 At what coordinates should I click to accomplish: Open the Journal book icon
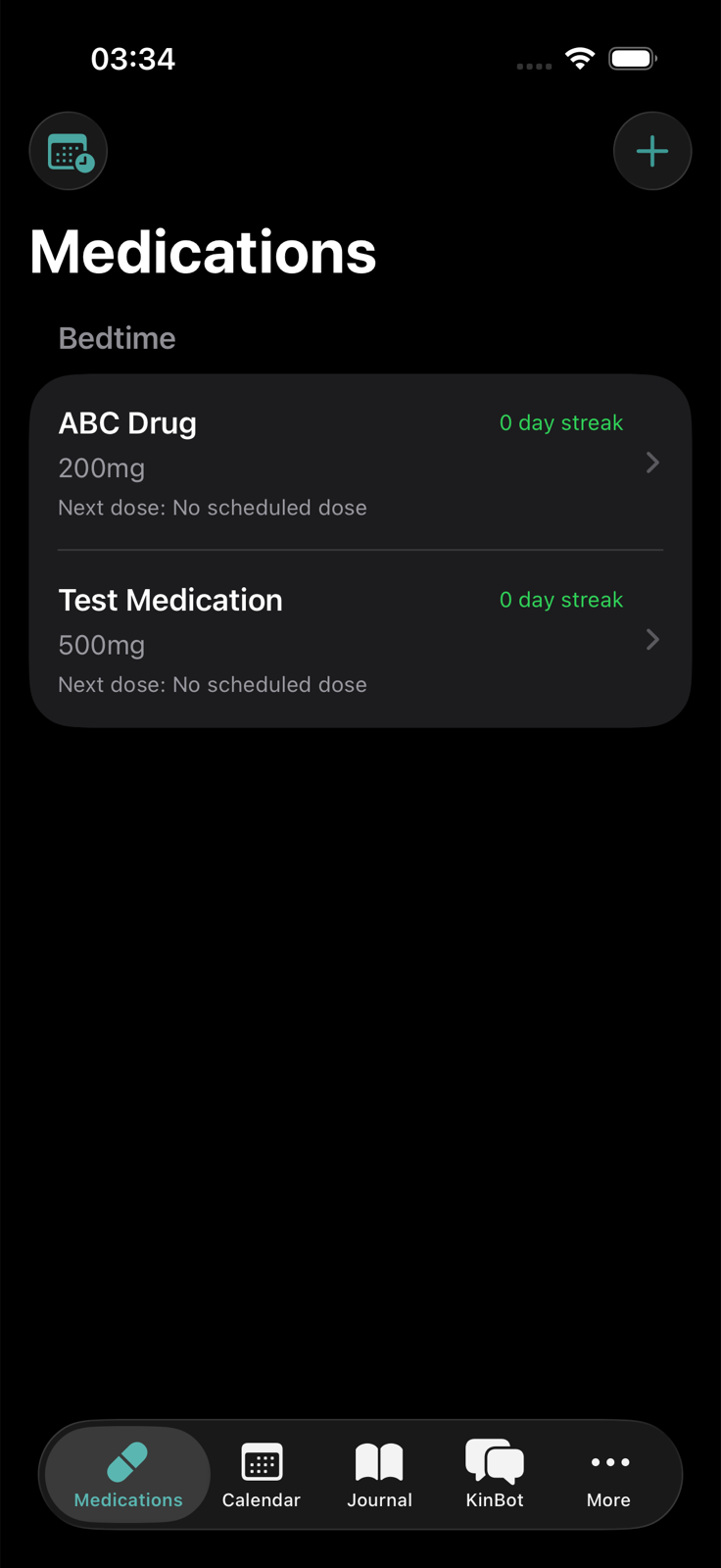click(x=379, y=1463)
